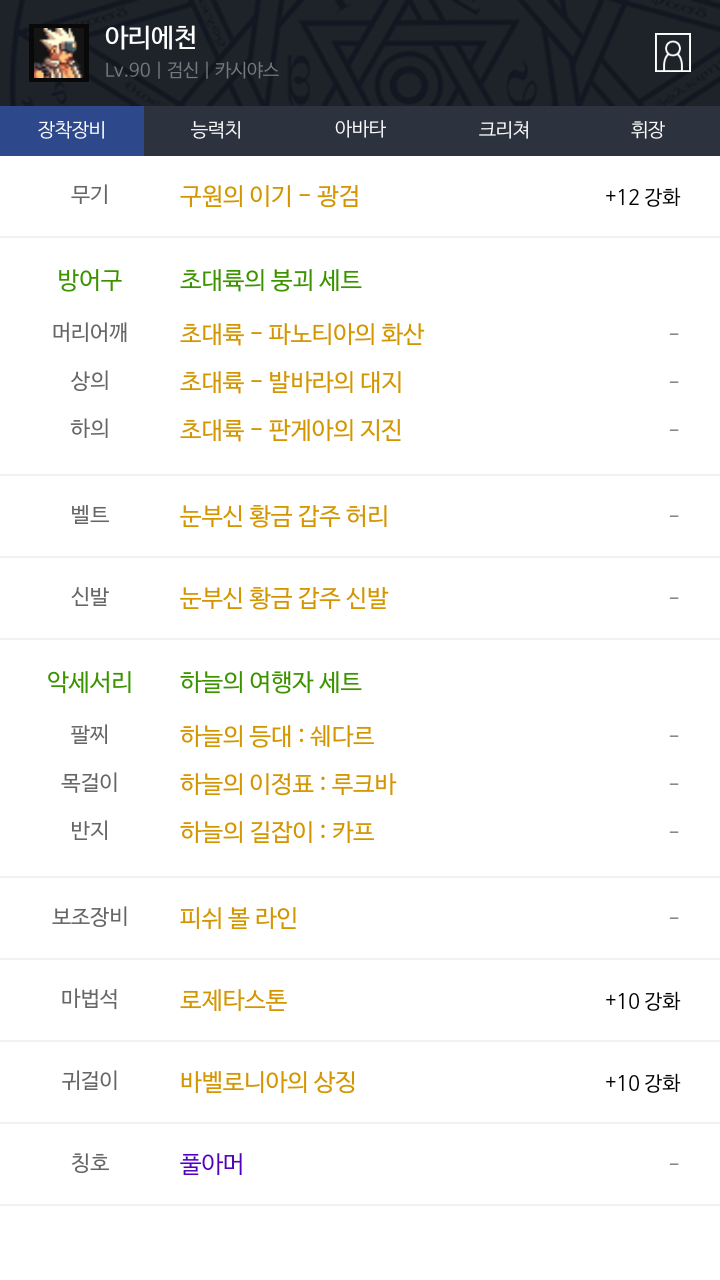View 하늘의 등대 : 쉐다르 bracelet
Viewport: 720px width, 1280px height.
click(277, 736)
